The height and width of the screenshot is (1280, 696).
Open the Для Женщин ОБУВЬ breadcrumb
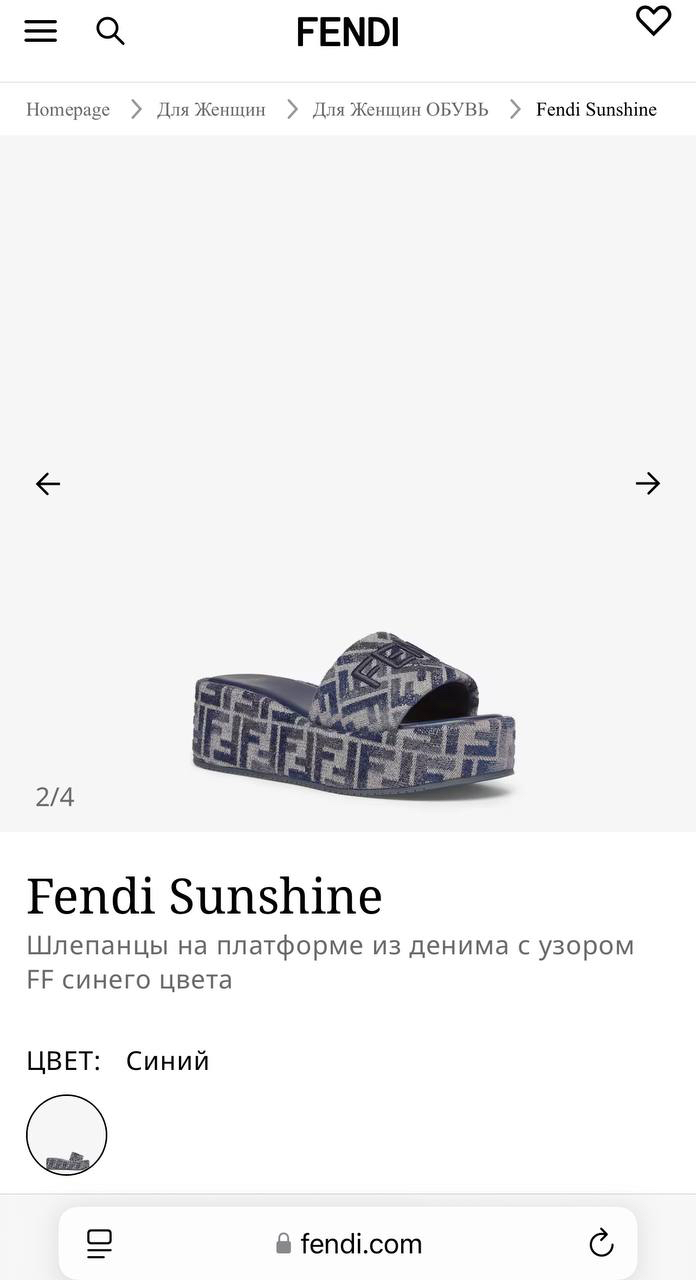400,109
